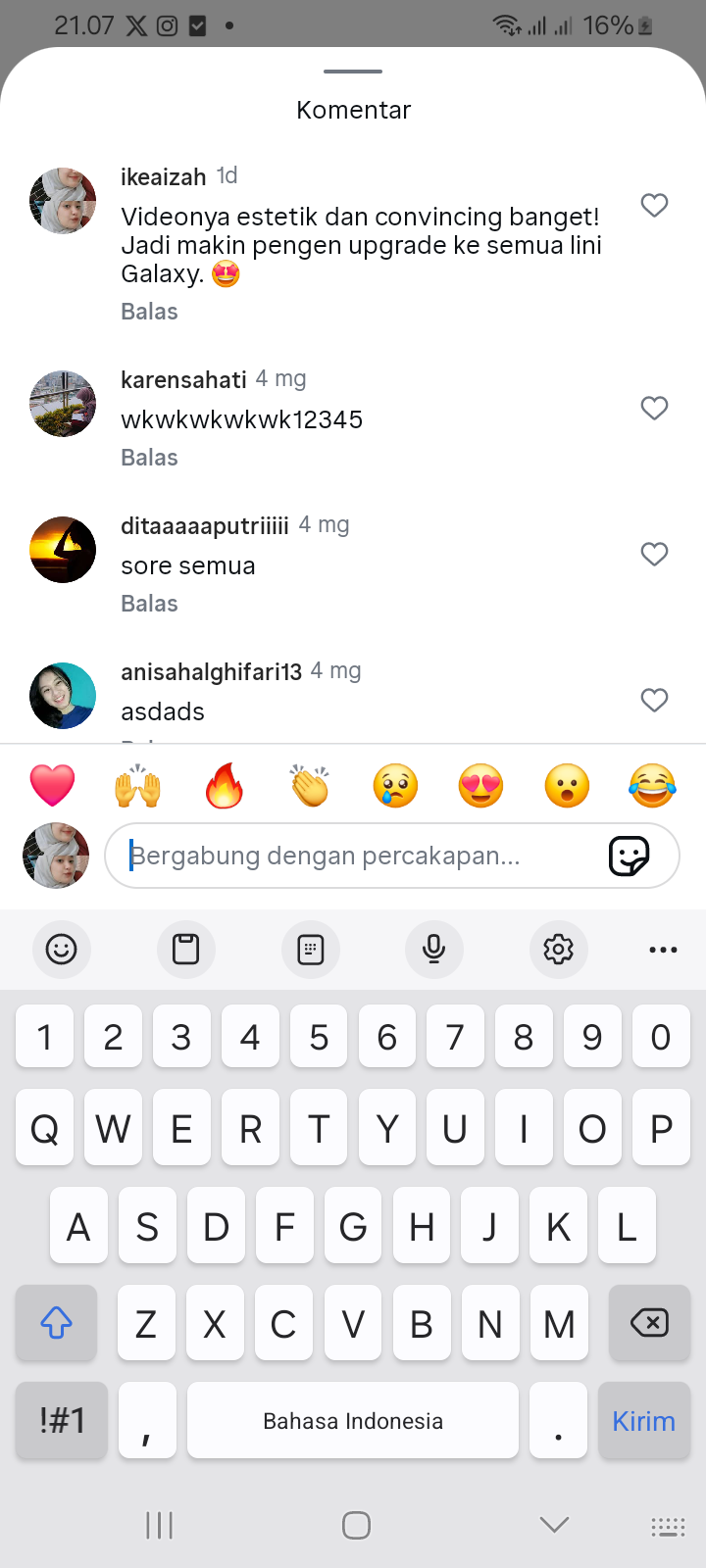The image size is (706, 1568).
Task: Like karensahati's comment
Action: [x=654, y=408]
